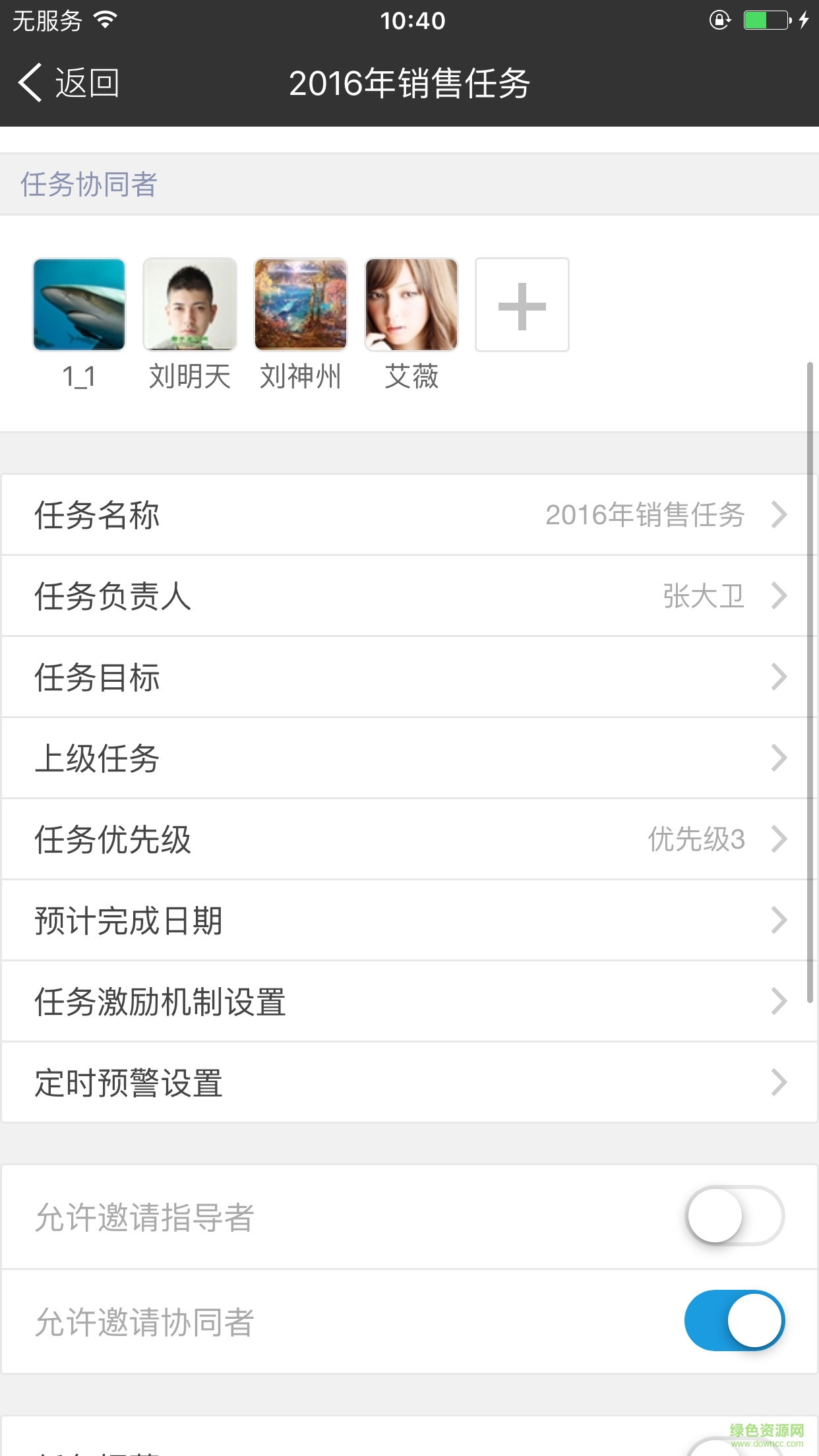The image size is (819, 1456).
Task: Disable 允许邀请协同者 switch
Action: pos(735,1321)
